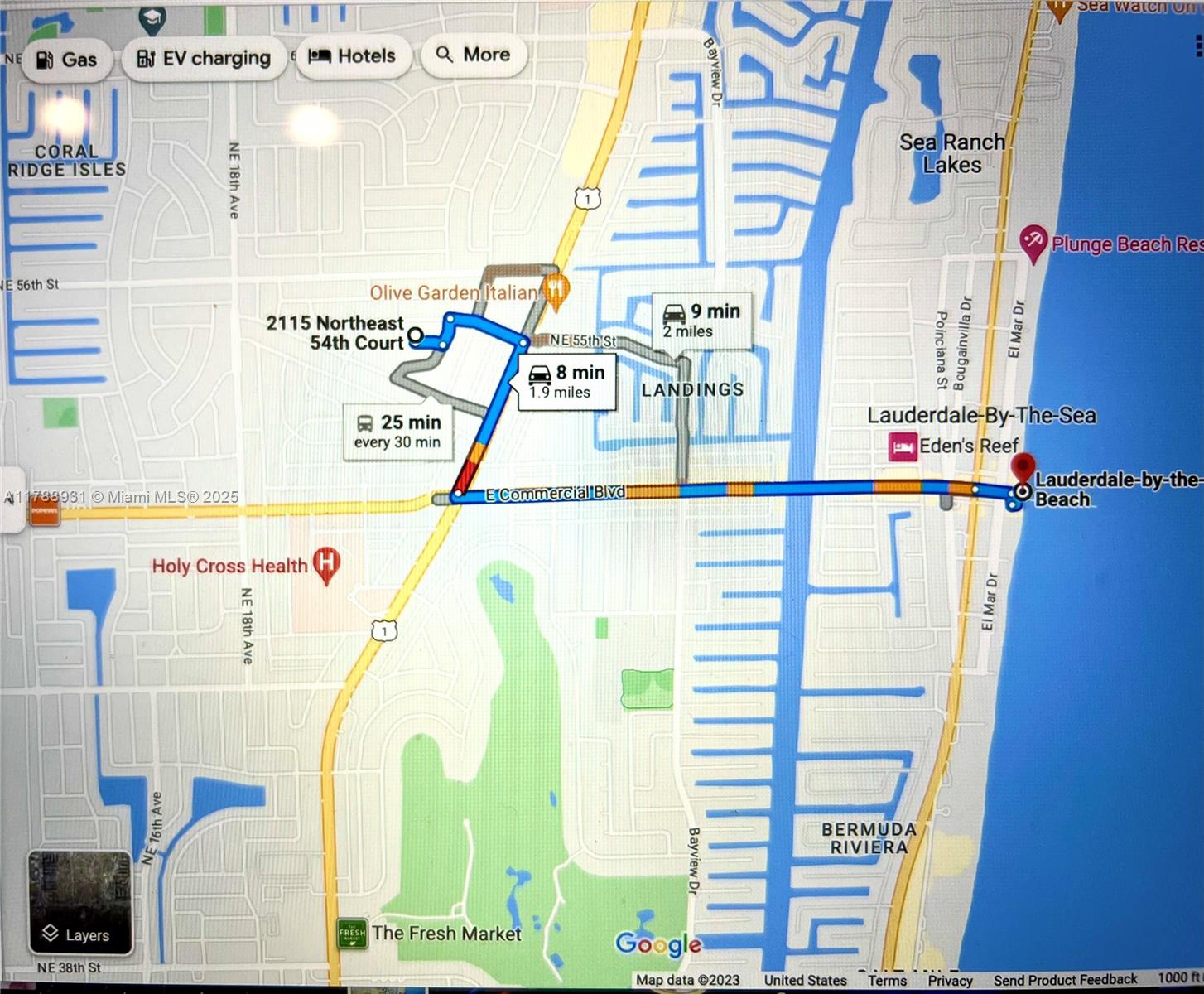Open the More search options chip
This screenshot has width=1204, height=994.
coord(474,55)
